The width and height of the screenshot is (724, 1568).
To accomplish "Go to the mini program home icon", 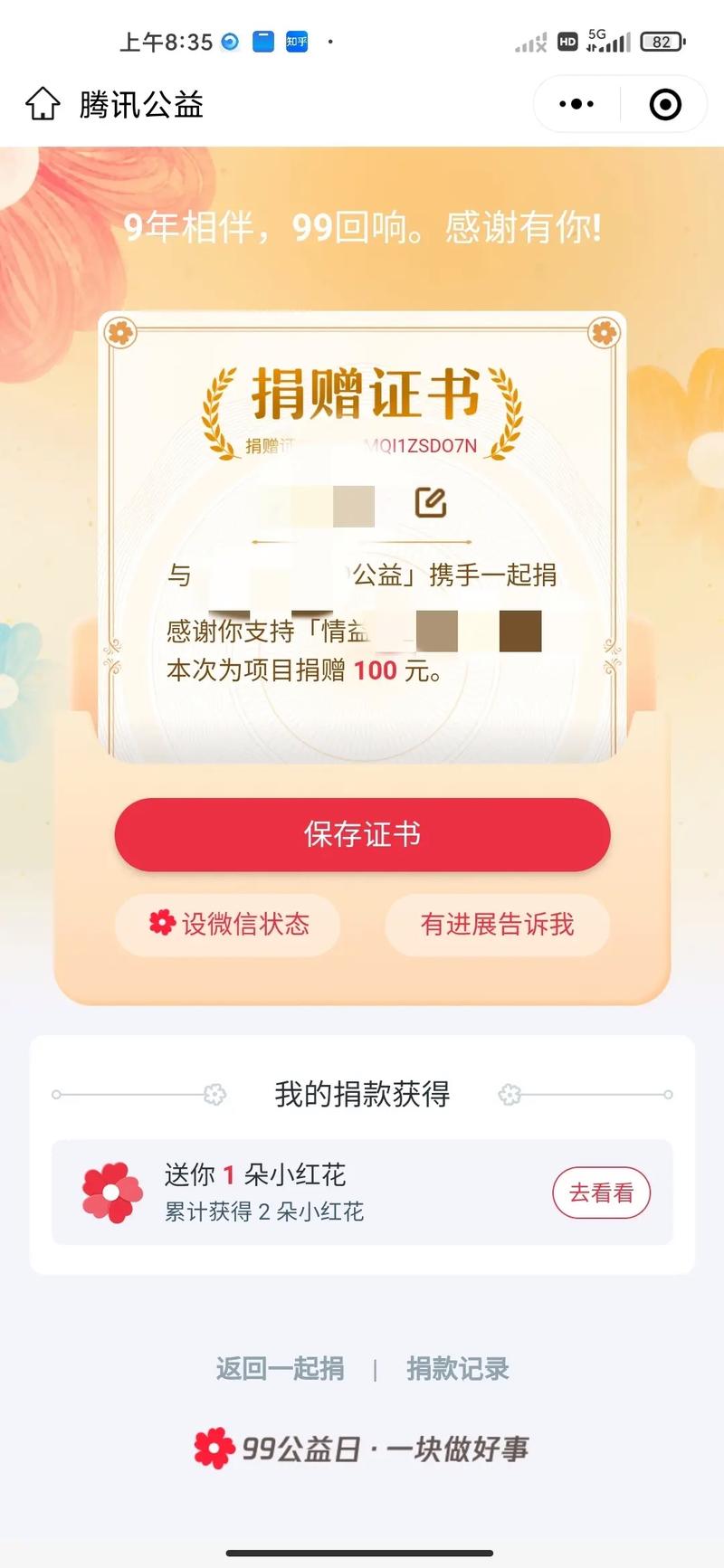I will click(43, 104).
